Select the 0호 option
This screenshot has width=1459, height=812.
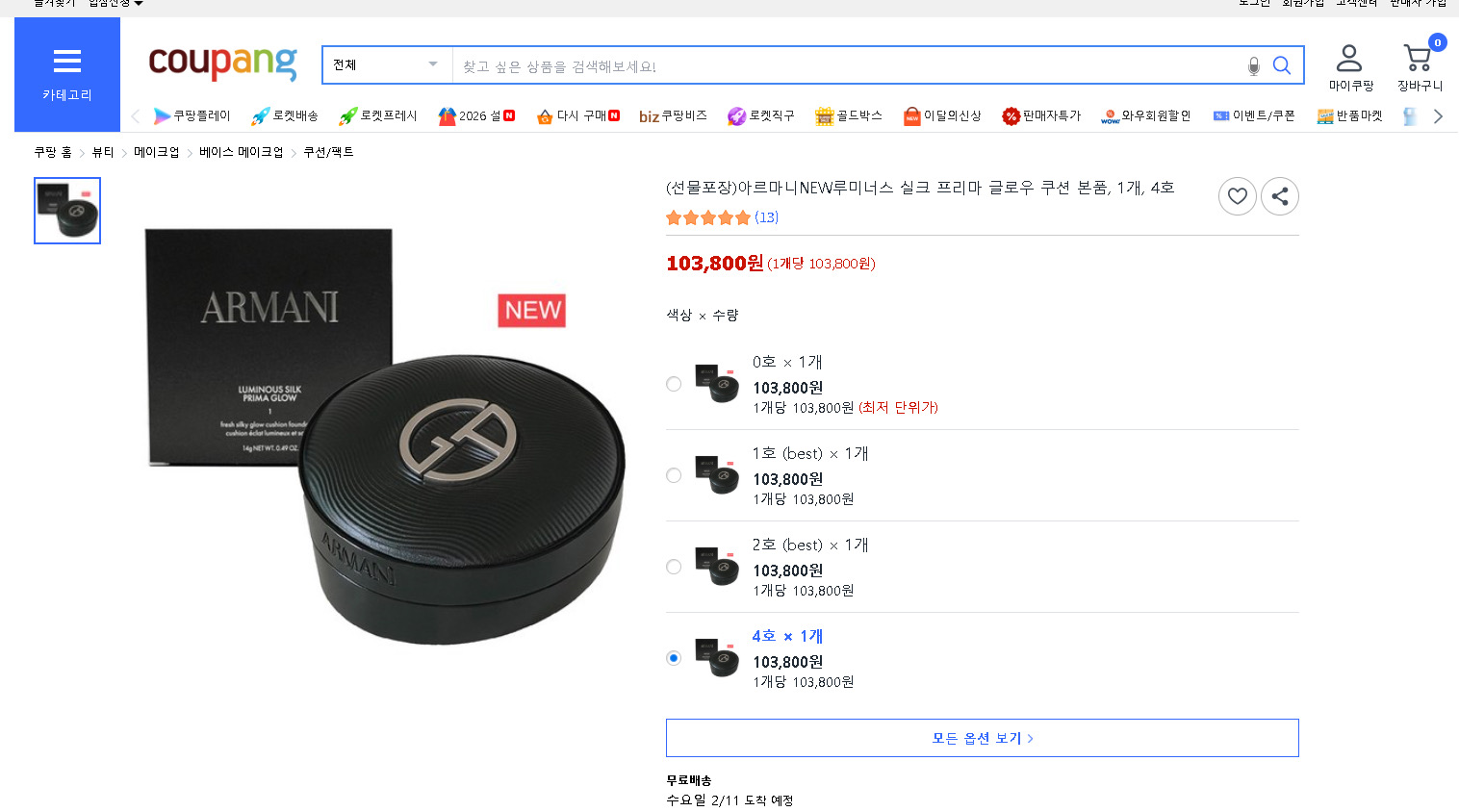pyautogui.click(x=674, y=384)
